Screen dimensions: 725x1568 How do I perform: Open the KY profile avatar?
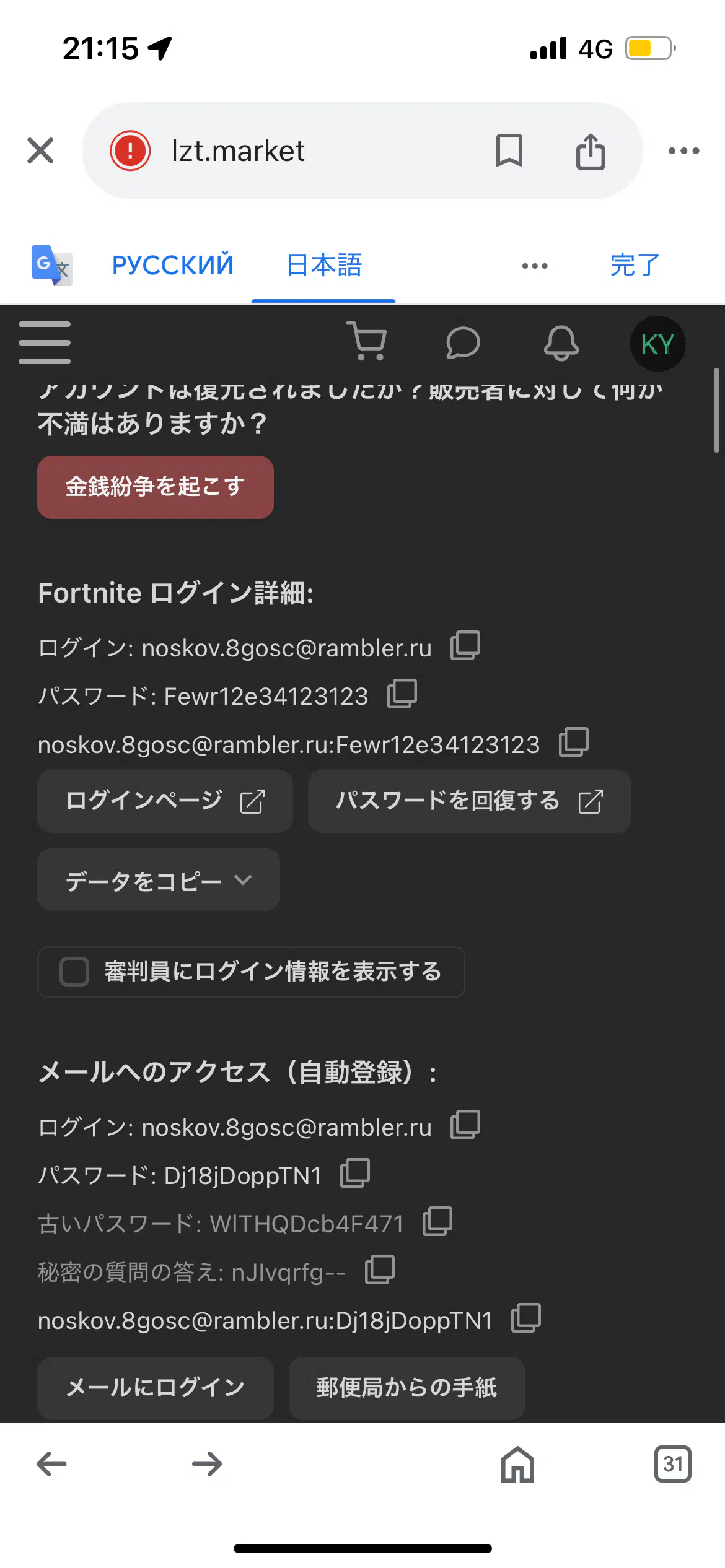tap(657, 344)
